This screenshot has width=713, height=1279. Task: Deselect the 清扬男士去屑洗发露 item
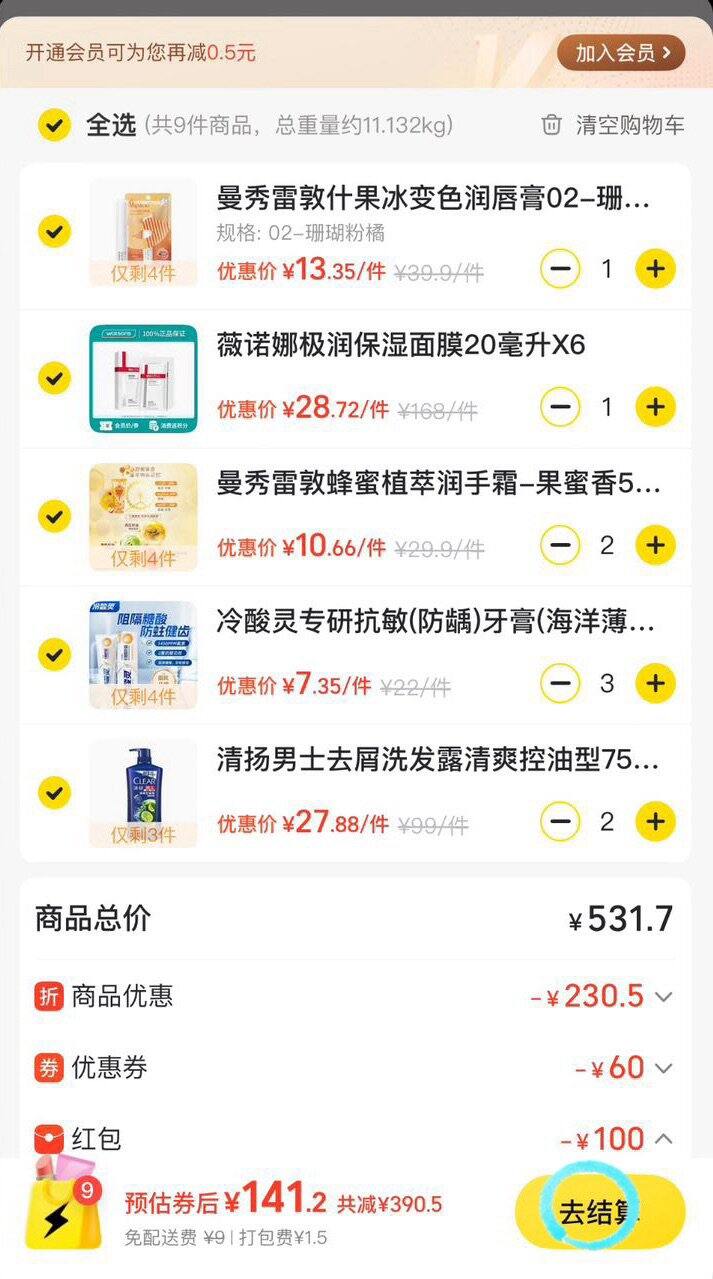54,793
